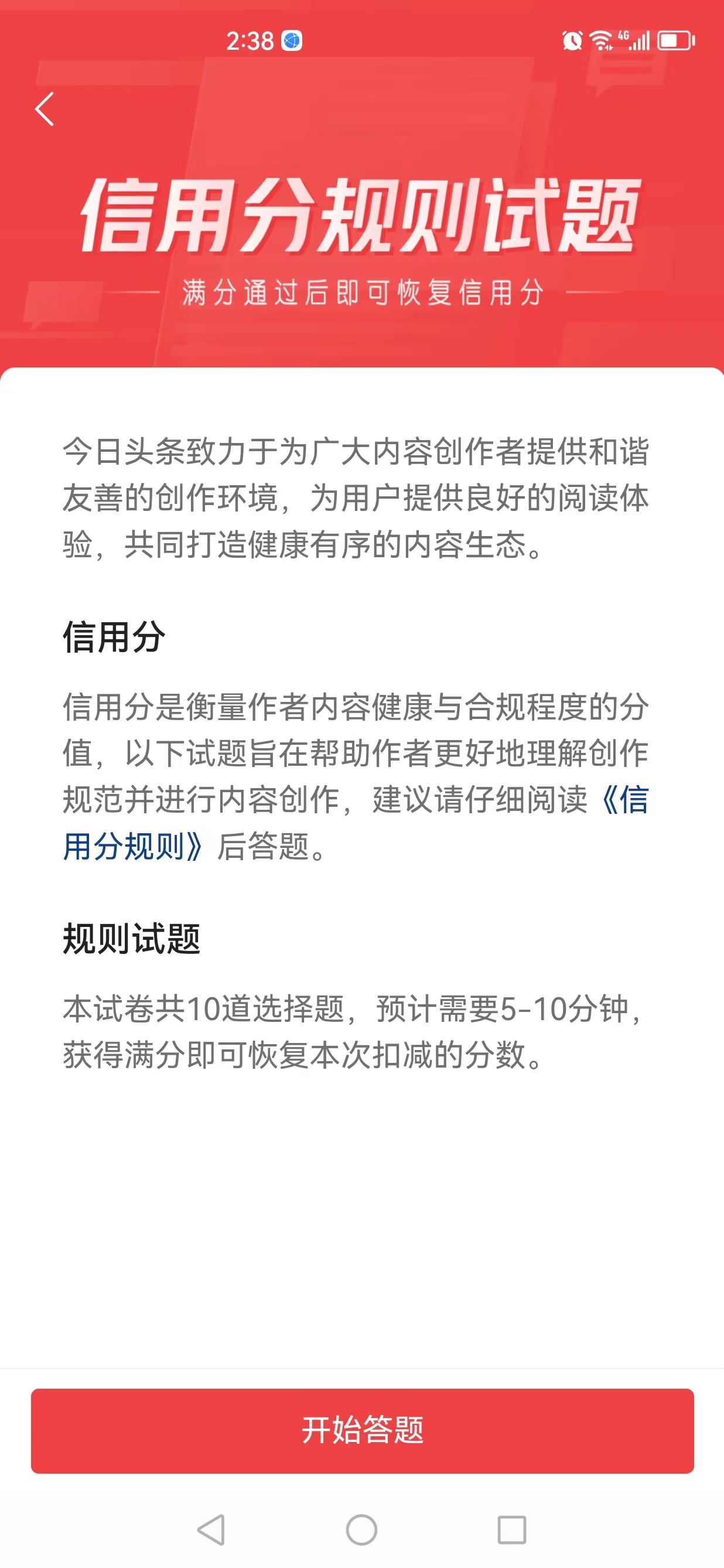Tap the back chevron at top left
This screenshot has width=724, height=1568.
pos(44,108)
